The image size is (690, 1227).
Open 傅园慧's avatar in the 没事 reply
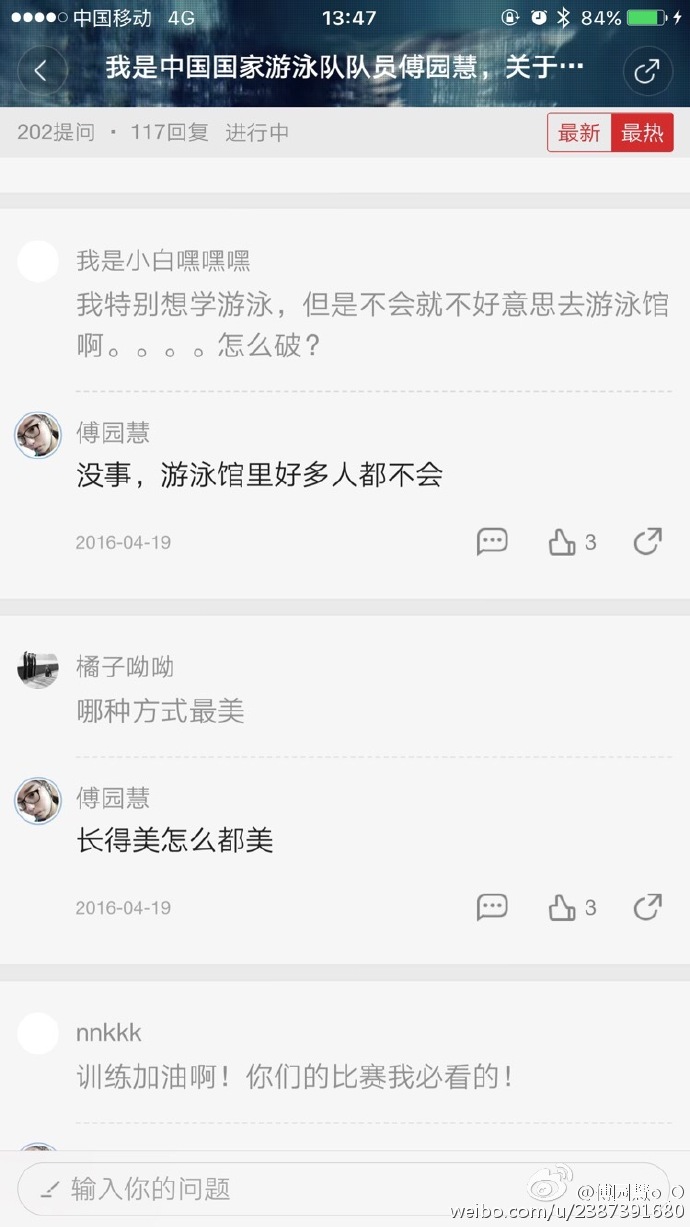38,435
